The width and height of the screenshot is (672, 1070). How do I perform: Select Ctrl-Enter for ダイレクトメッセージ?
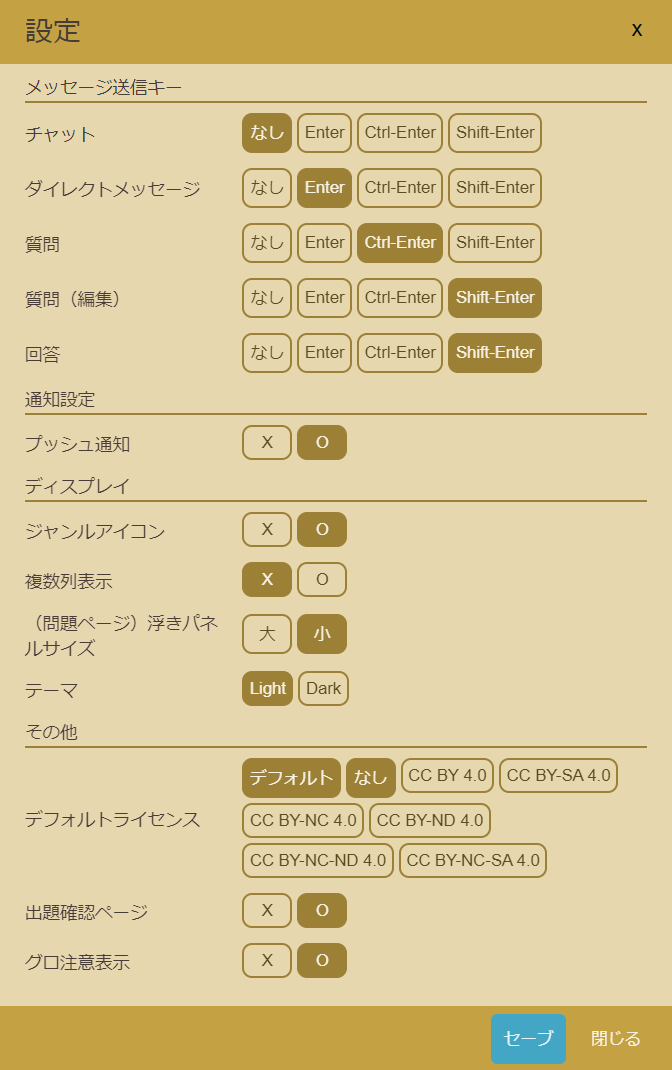tap(400, 188)
